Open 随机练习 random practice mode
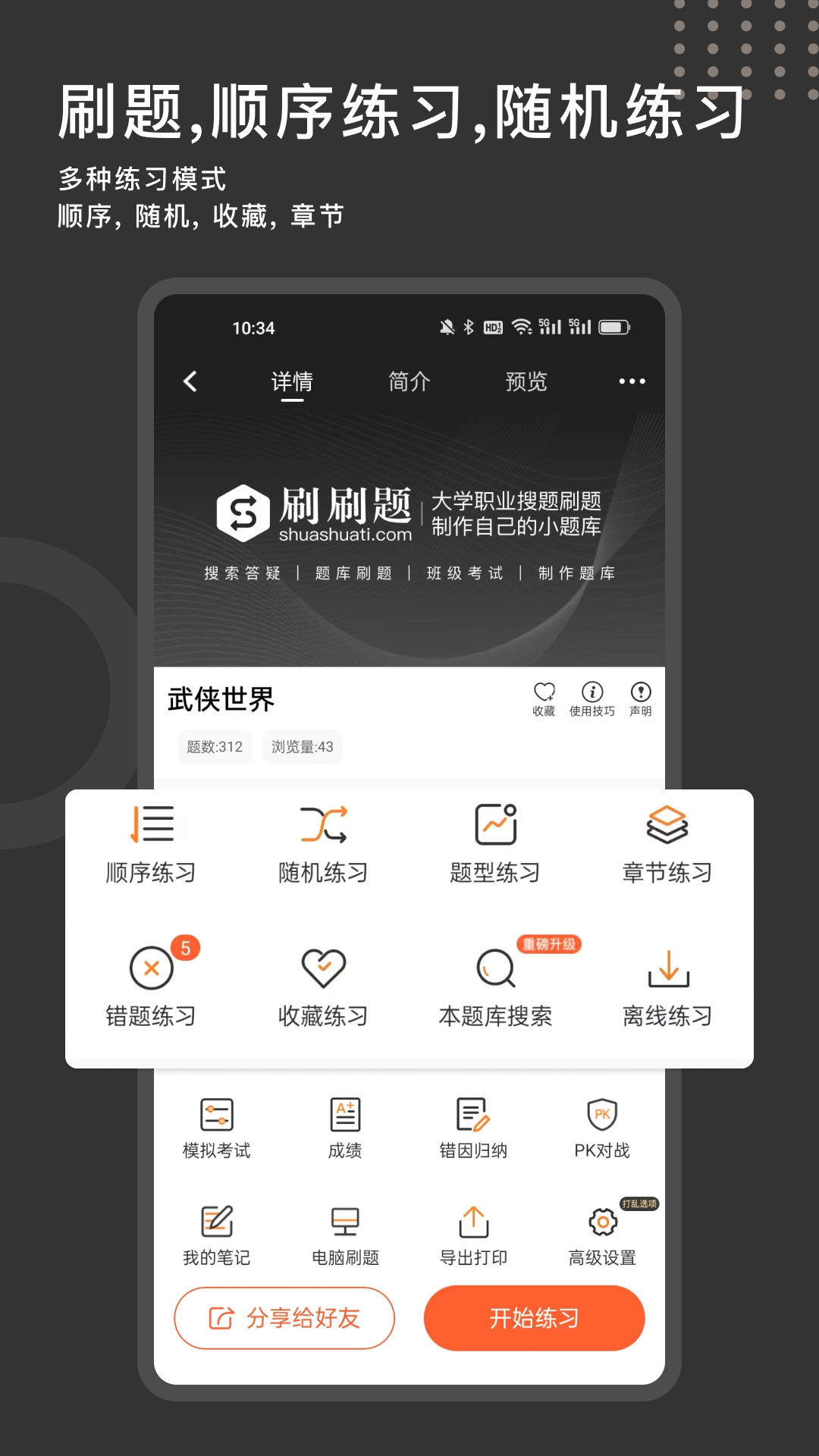 [x=323, y=842]
